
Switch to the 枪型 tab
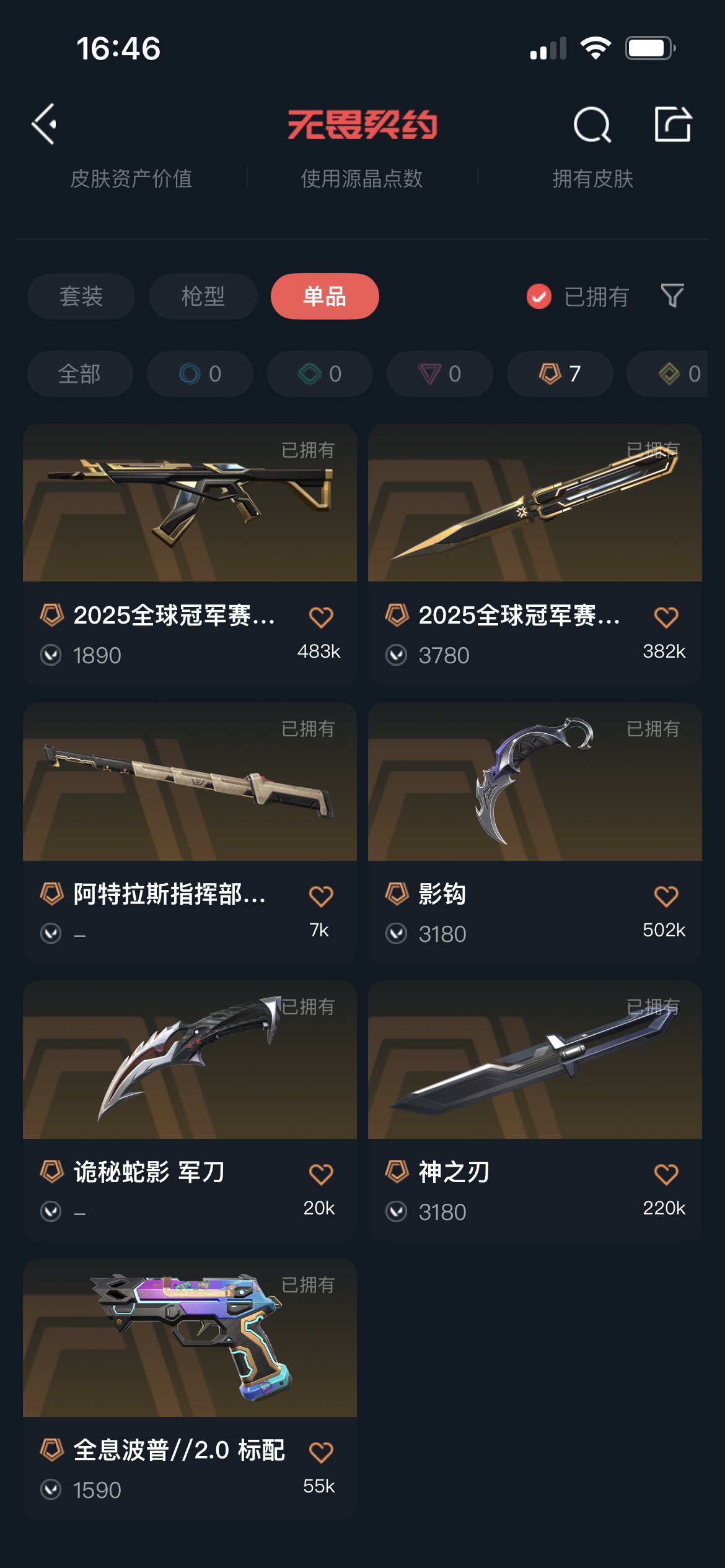[203, 296]
